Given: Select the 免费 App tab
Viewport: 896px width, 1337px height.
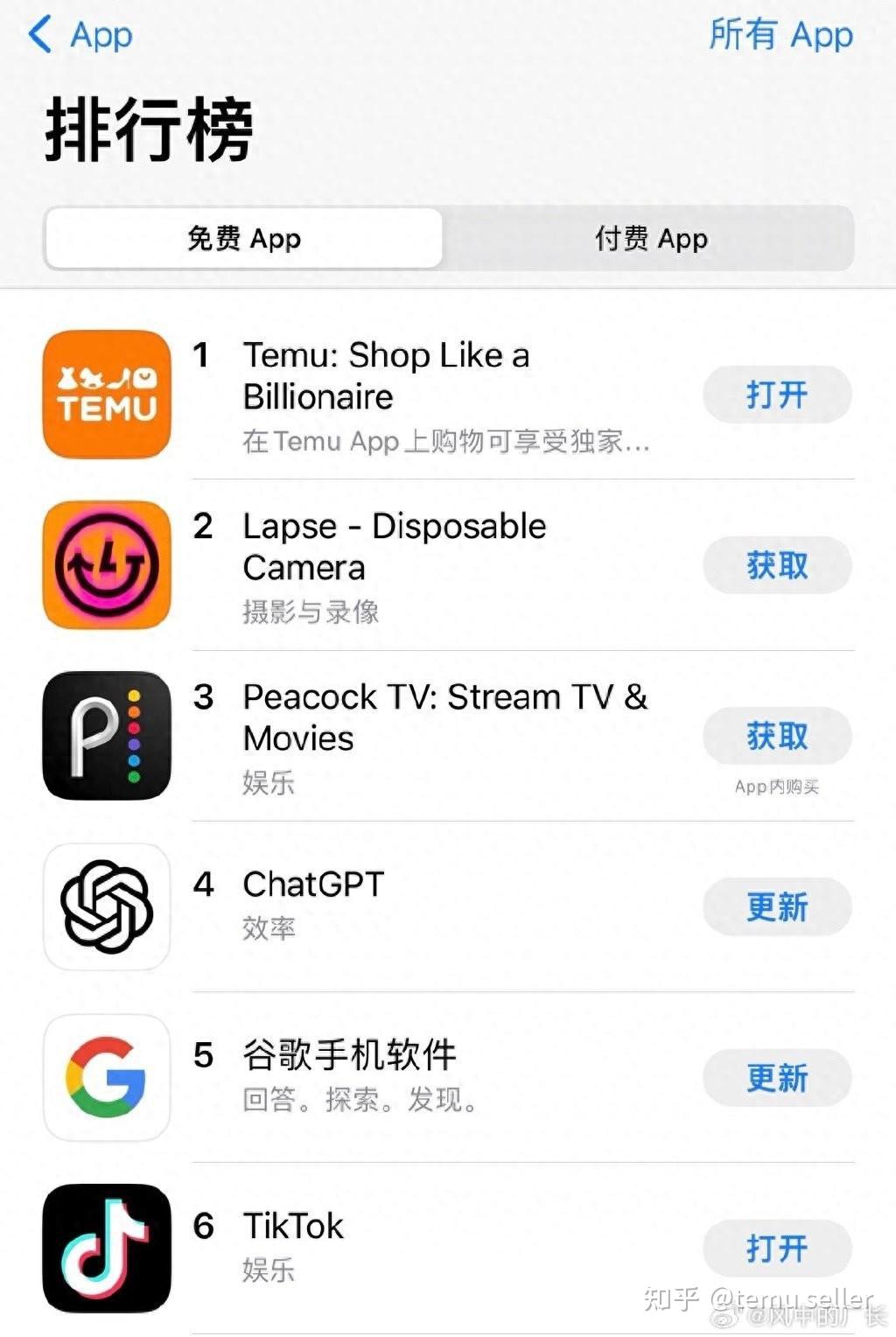Looking at the screenshot, I should pos(243,238).
